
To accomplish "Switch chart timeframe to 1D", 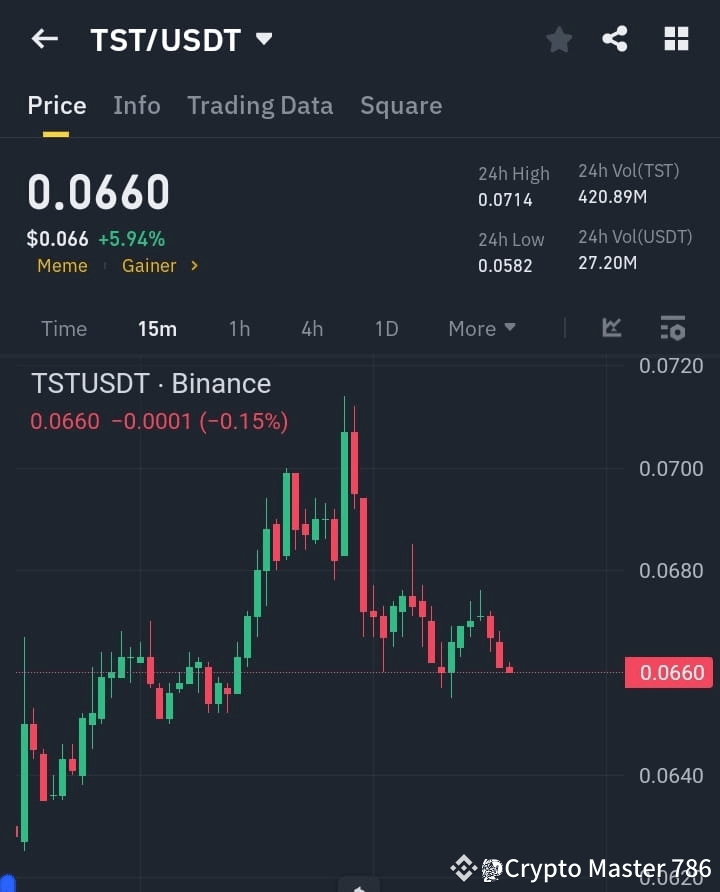I will click(386, 328).
